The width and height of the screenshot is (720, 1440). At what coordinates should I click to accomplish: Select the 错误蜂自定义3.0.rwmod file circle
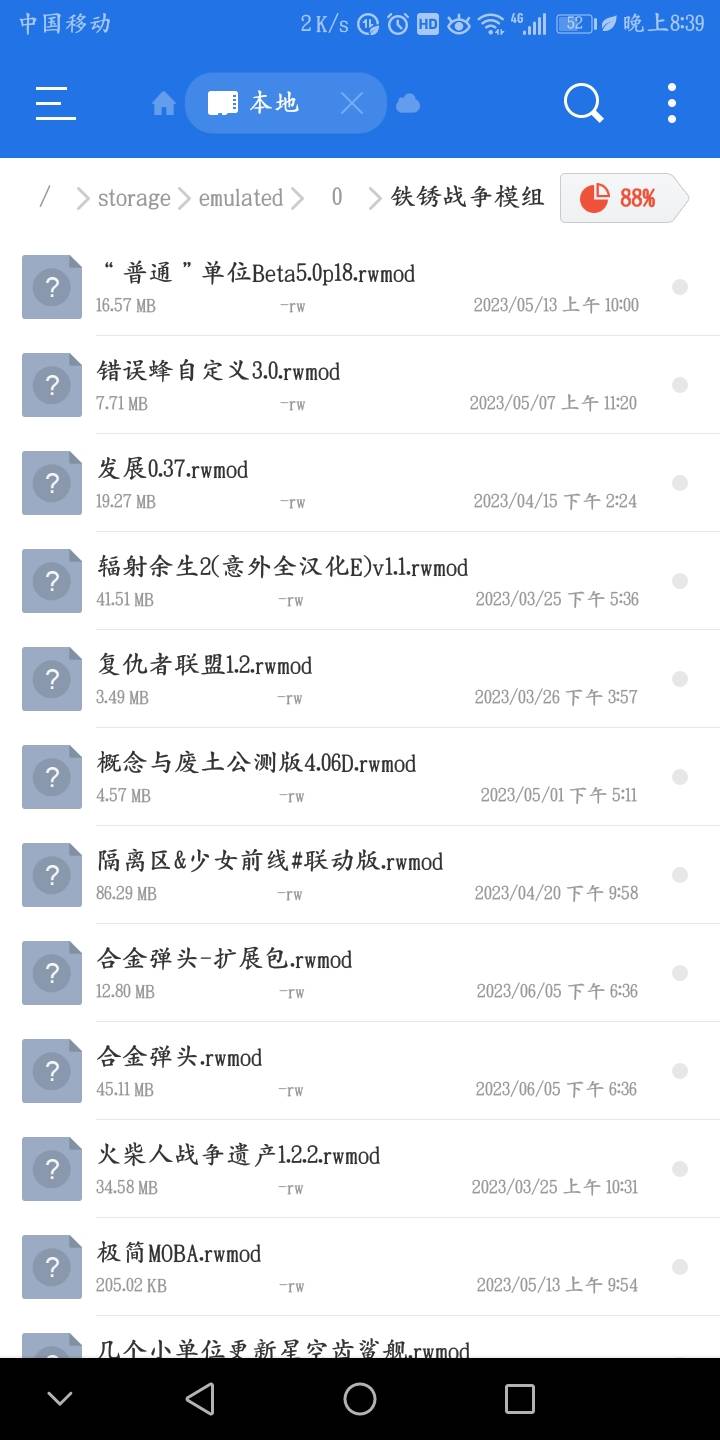point(680,384)
